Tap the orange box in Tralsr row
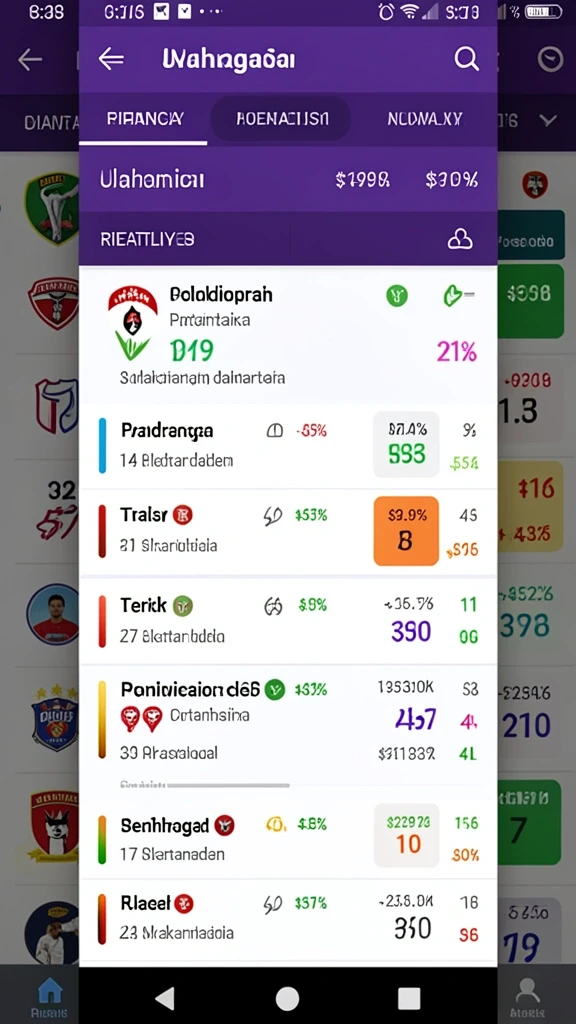576x1024 pixels. 406,531
